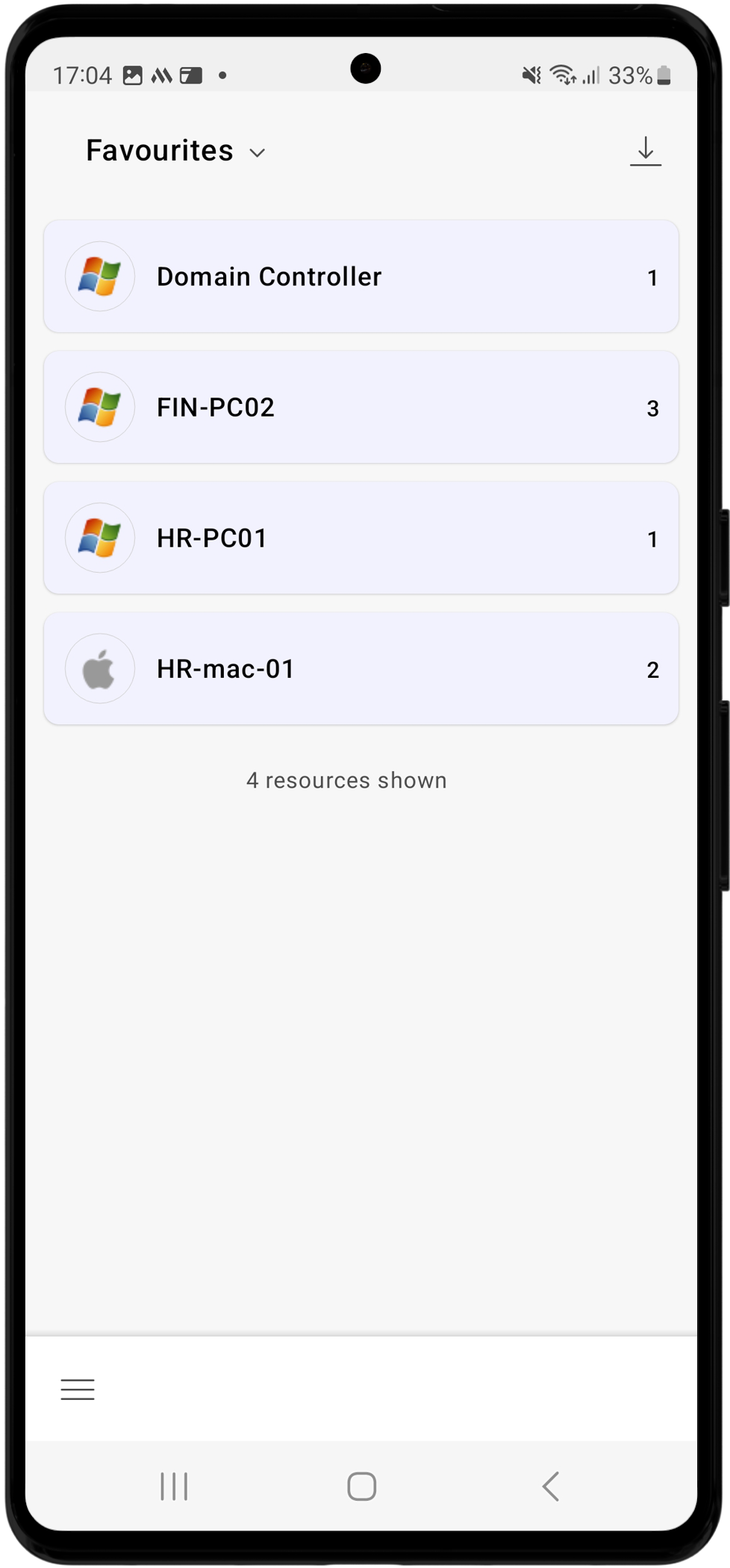Open the HR-mac-01 resource
Screen dimensions: 730x1568
point(361,669)
